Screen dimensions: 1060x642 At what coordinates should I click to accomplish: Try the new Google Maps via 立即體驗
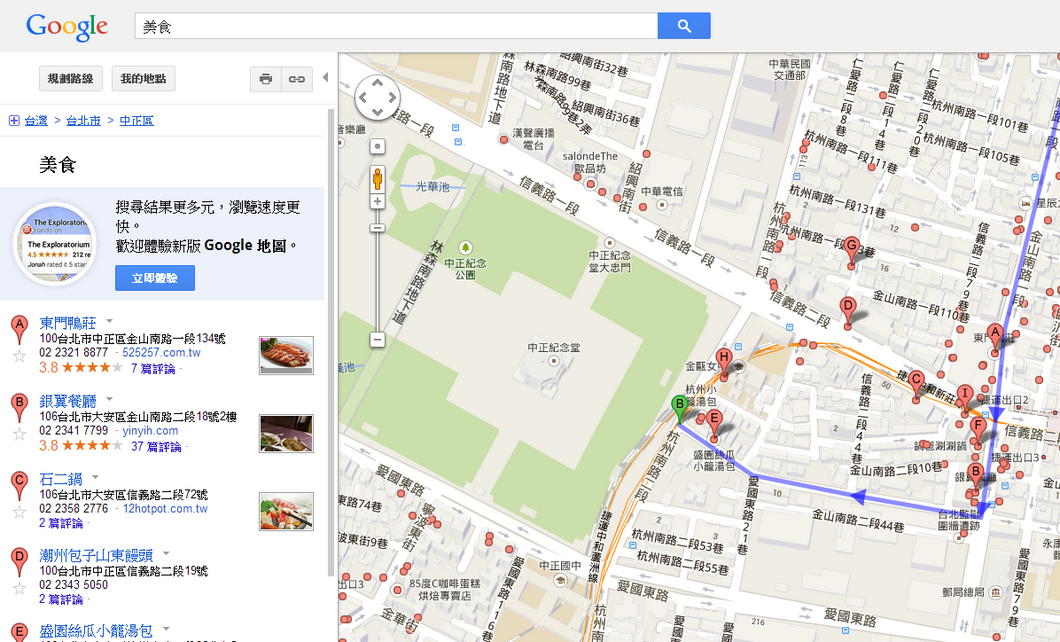(x=154, y=278)
